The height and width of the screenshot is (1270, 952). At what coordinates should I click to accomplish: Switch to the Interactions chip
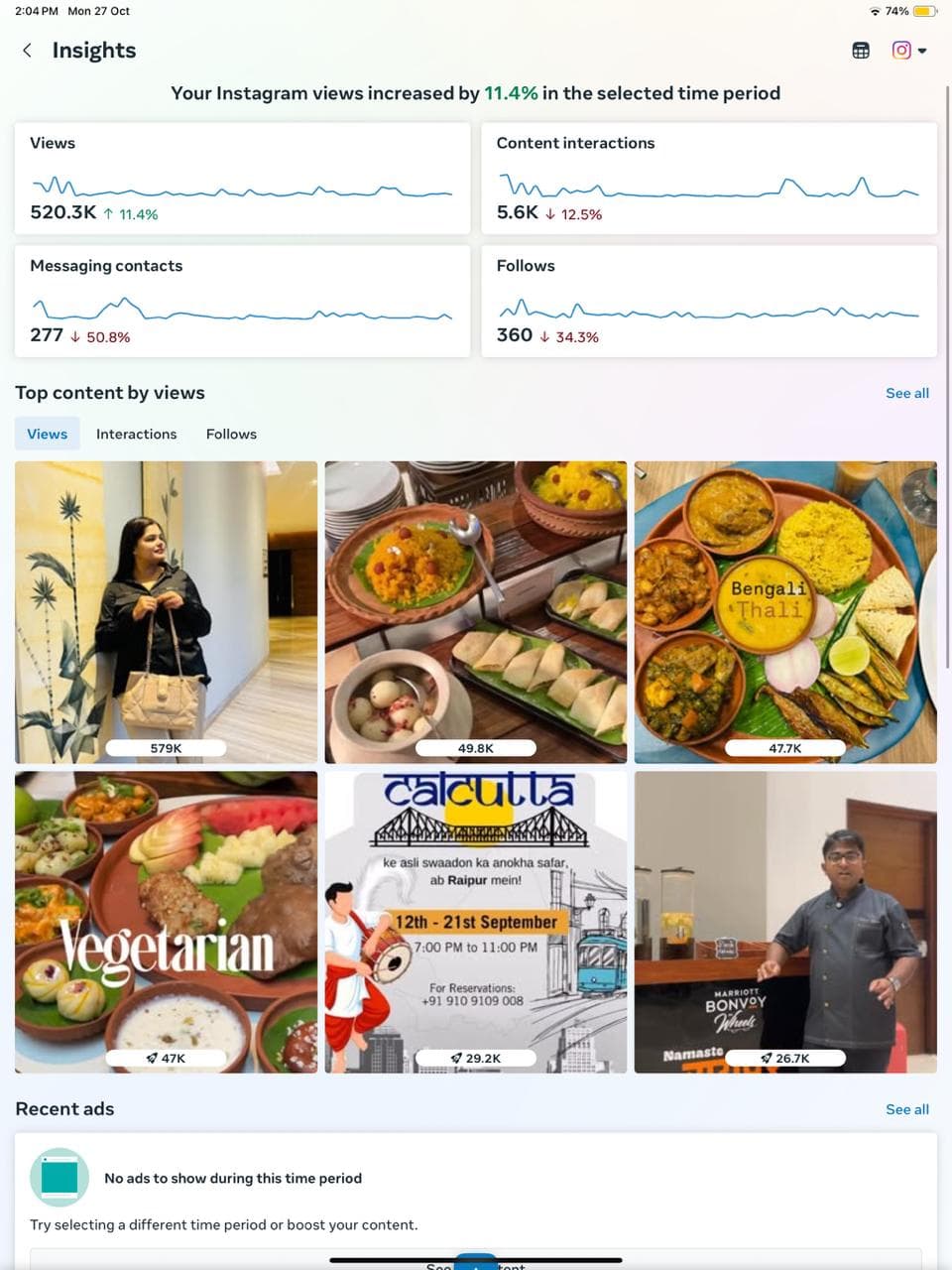[136, 434]
